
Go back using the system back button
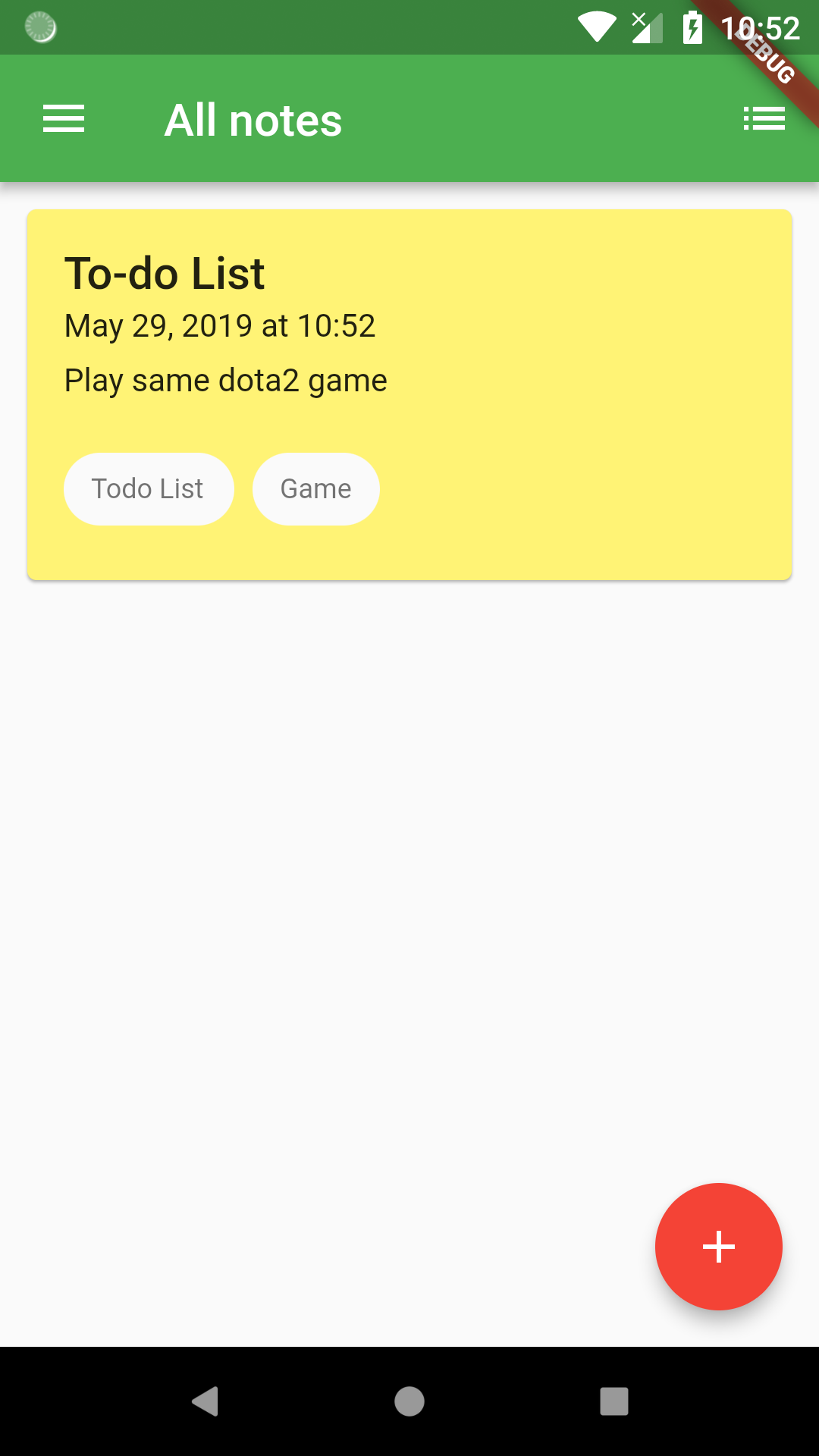tap(205, 1401)
